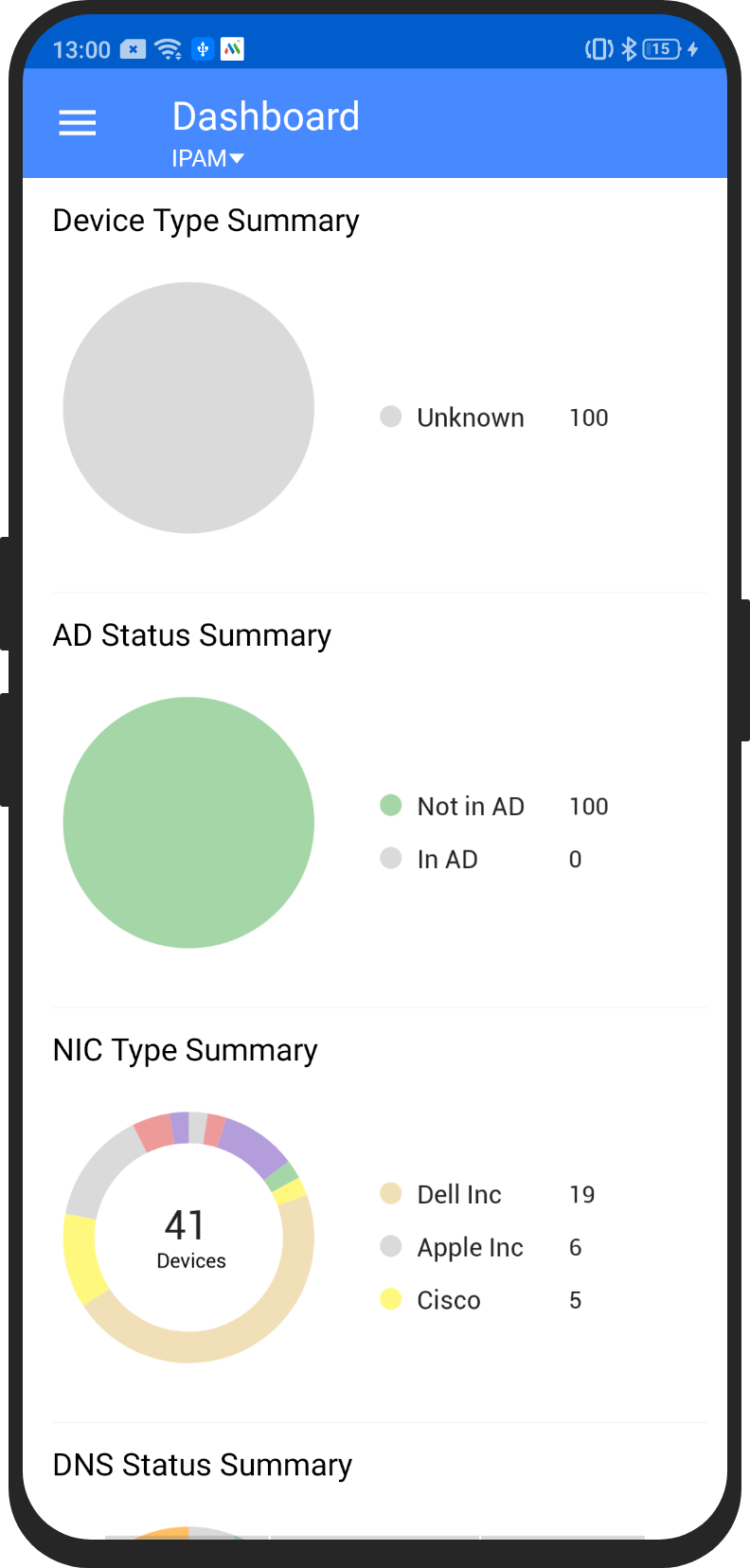Tap the NIC Type Summary donut chart
The height and width of the screenshot is (1568, 750).
point(188,1237)
